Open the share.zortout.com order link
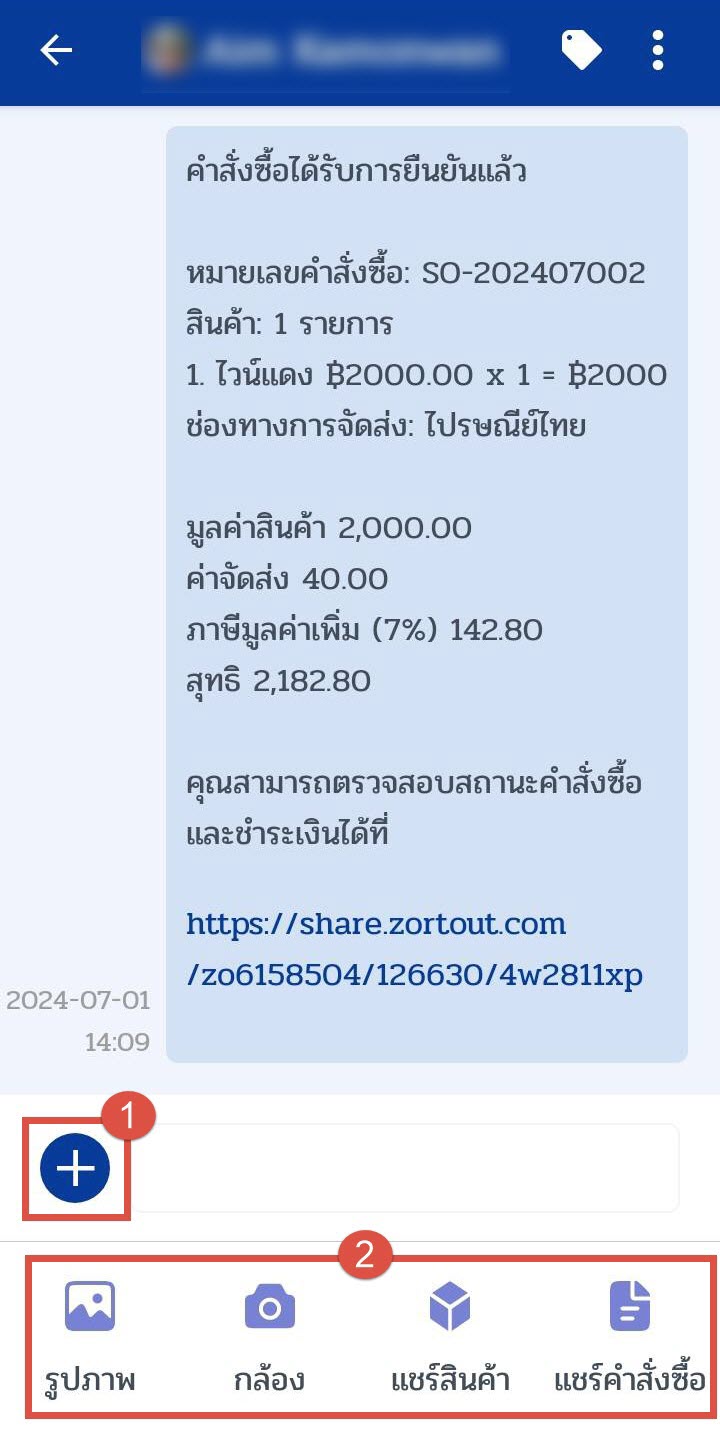 tap(414, 948)
